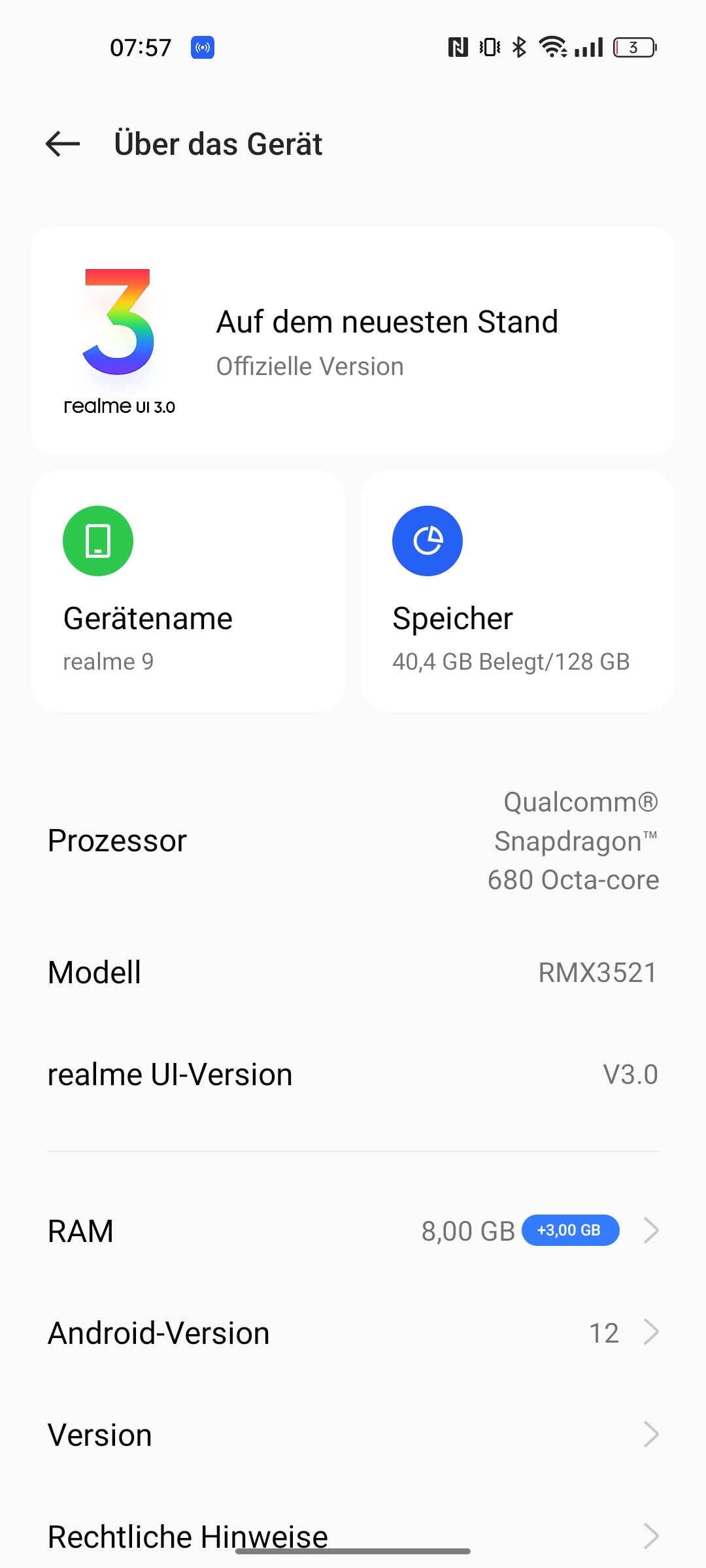Go back from Über das Gerät
This screenshot has height=1568, width=706.
(x=63, y=144)
